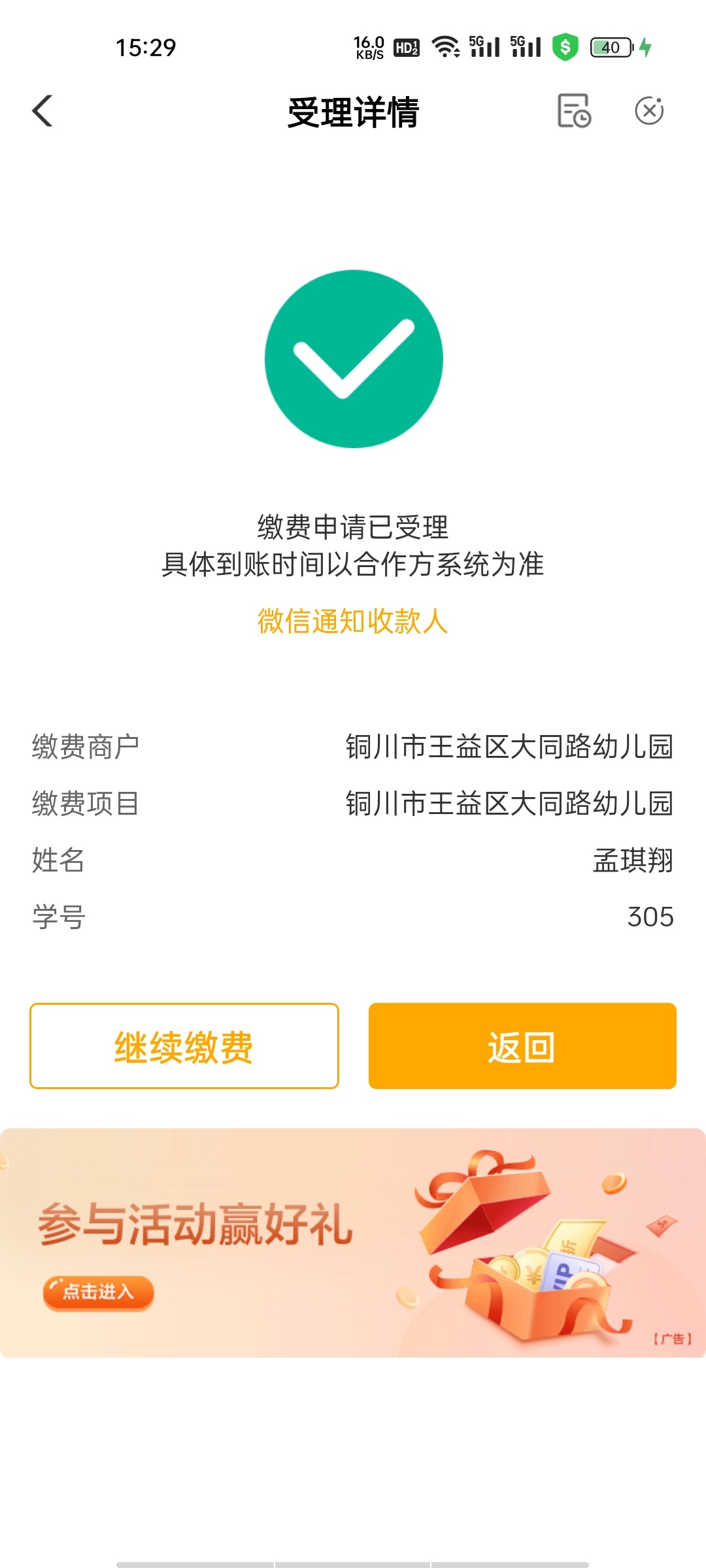Viewport: 706px width, 1568px height.
Task: Open the 参与活动赢好礼 ad banner
Action: click(353, 1241)
